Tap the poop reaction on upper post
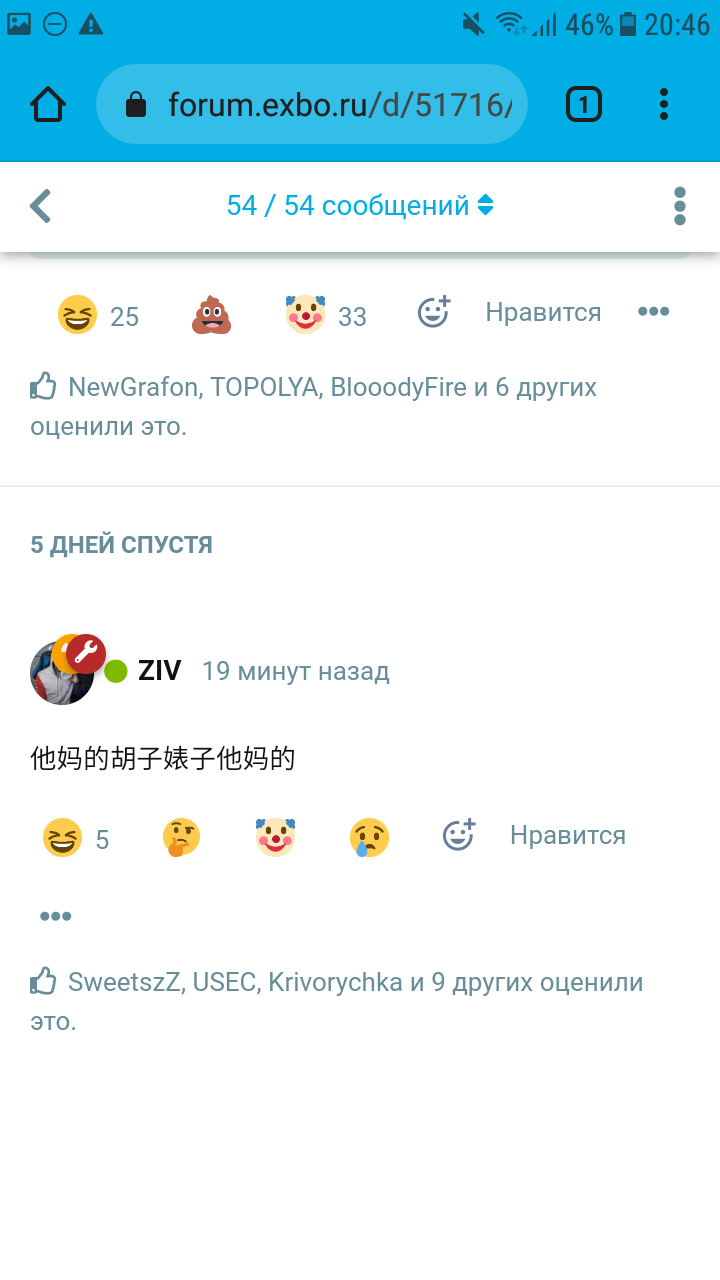 tap(211, 315)
